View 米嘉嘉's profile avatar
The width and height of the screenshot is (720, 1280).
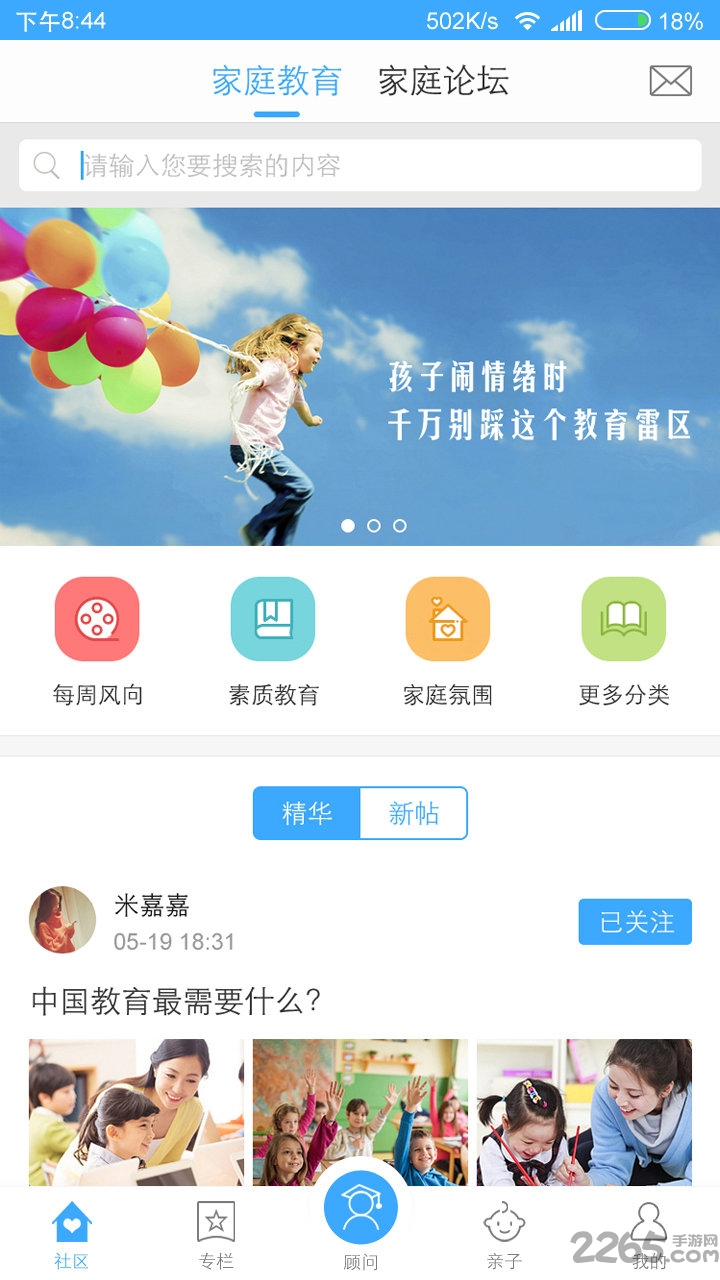[x=62, y=920]
